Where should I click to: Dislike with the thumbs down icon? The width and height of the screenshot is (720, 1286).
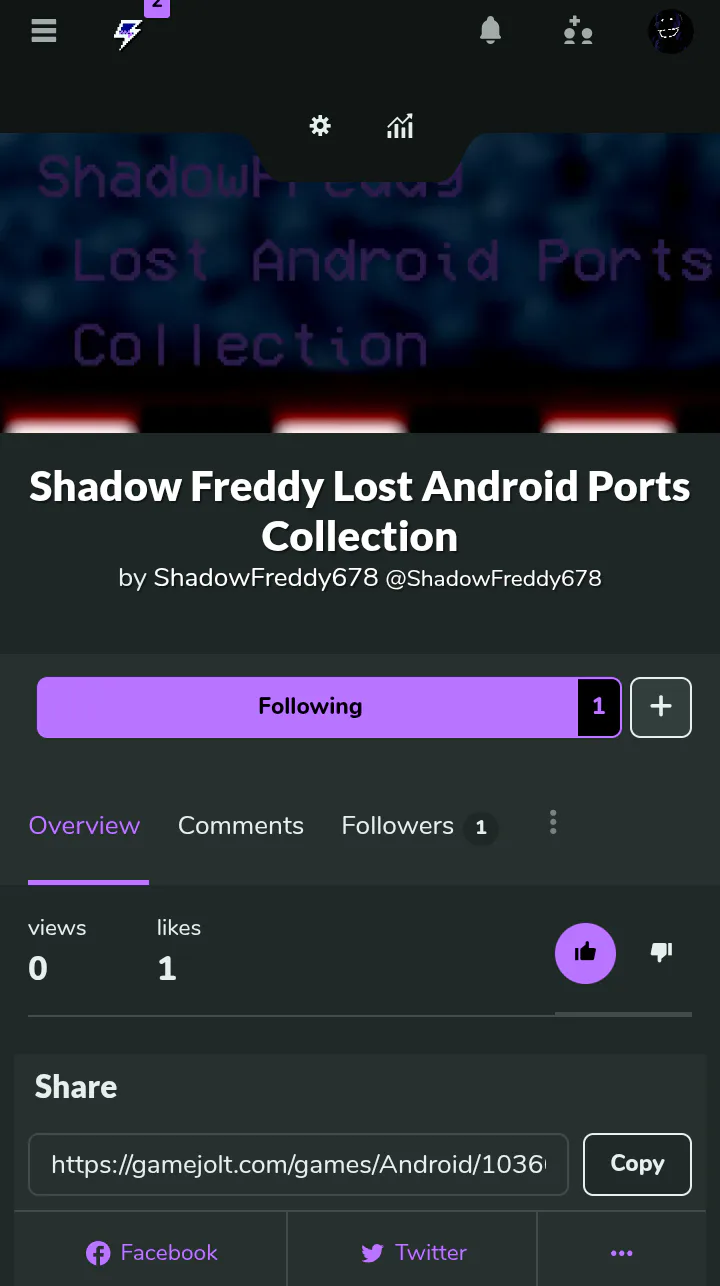(x=661, y=952)
